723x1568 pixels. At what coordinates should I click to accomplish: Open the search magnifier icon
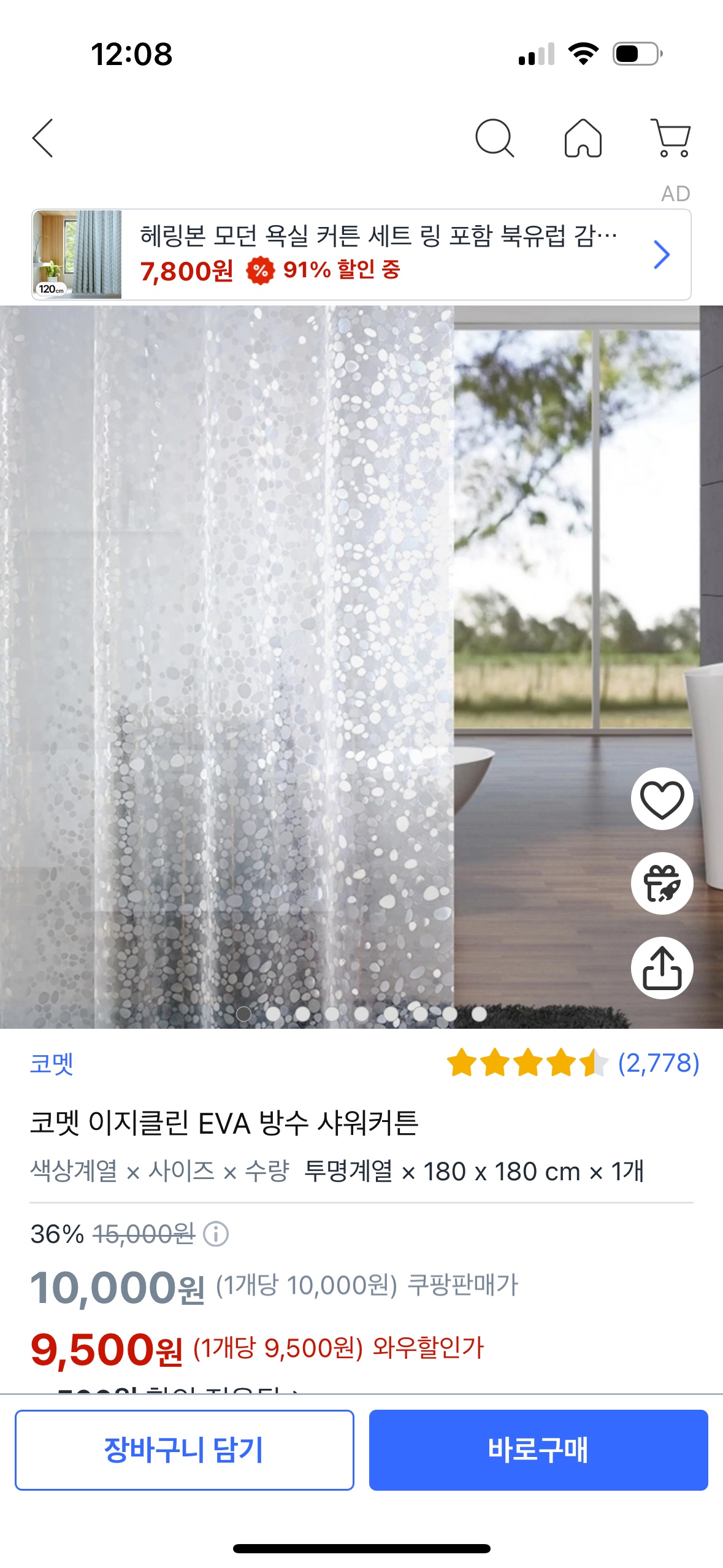click(494, 138)
